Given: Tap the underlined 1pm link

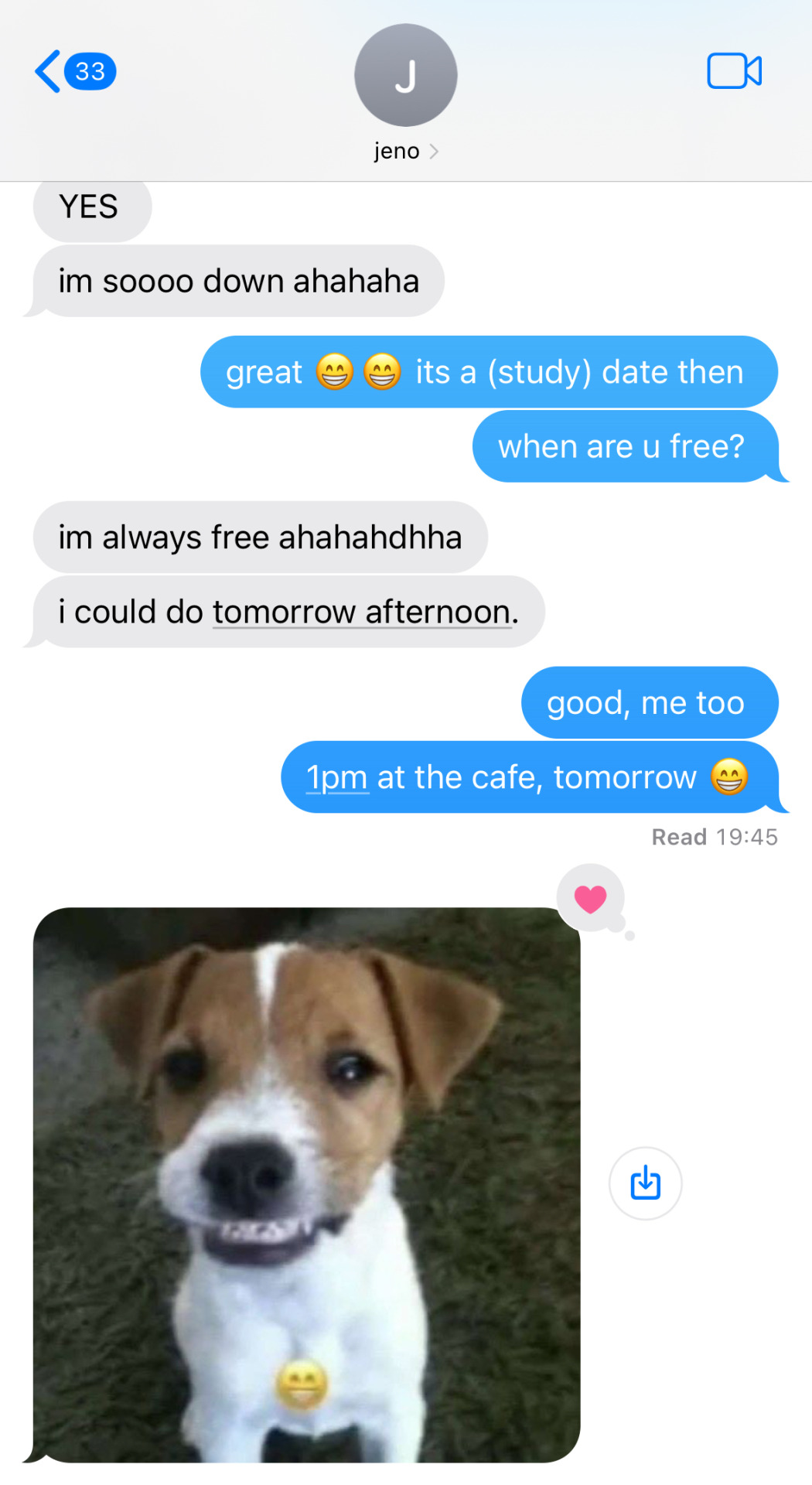Looking at the screenshot, I should [x=336, y=778].
